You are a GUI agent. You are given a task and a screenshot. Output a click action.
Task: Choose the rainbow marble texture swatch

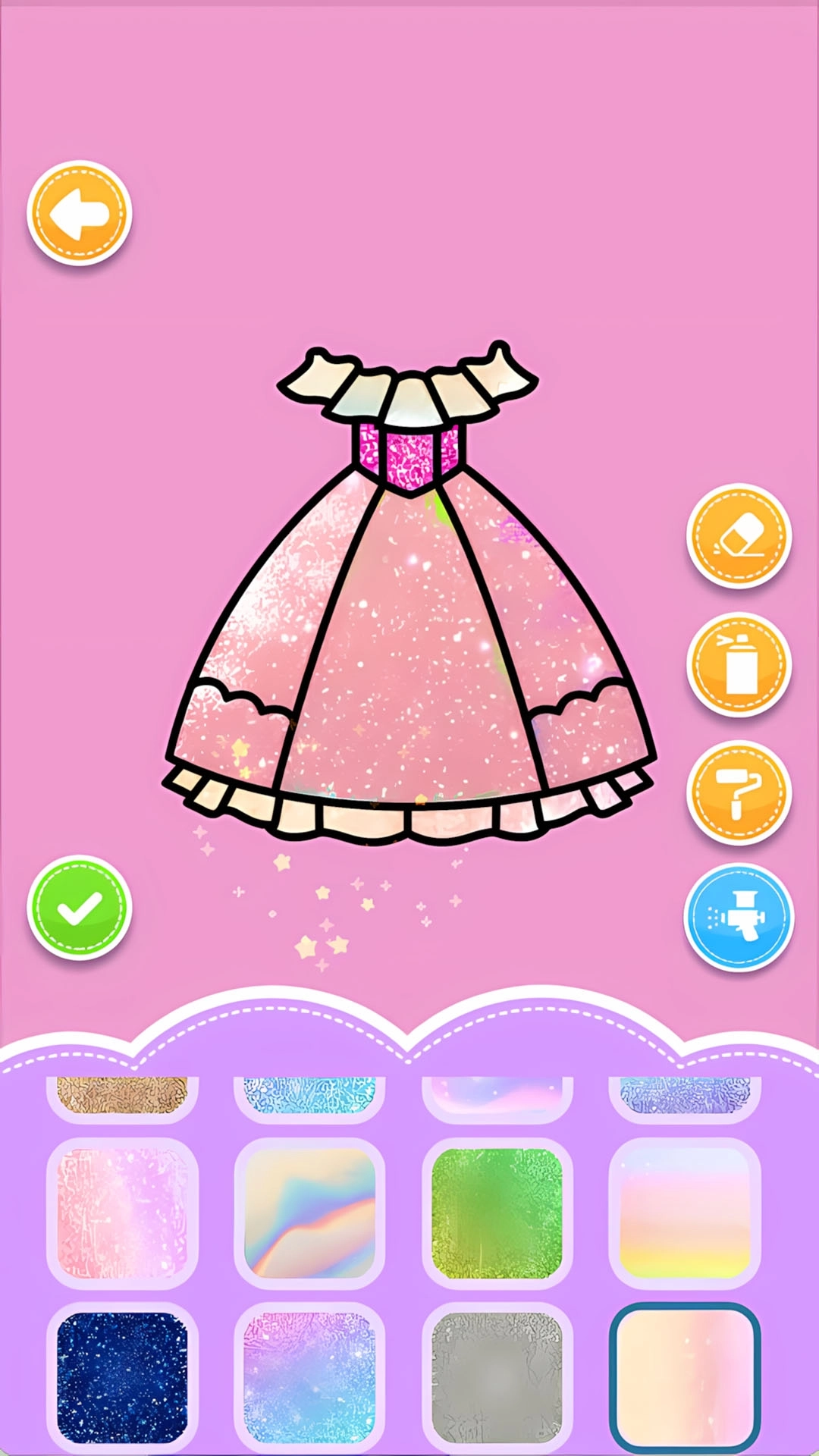309,1213
